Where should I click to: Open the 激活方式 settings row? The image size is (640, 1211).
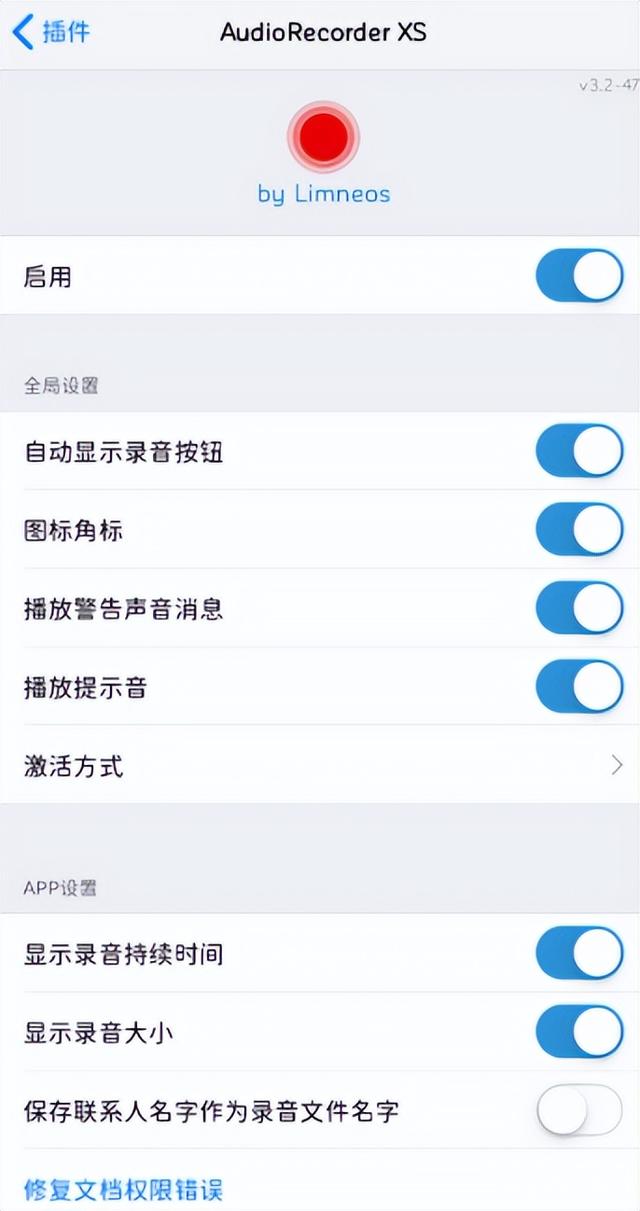[x=320, y=766]
